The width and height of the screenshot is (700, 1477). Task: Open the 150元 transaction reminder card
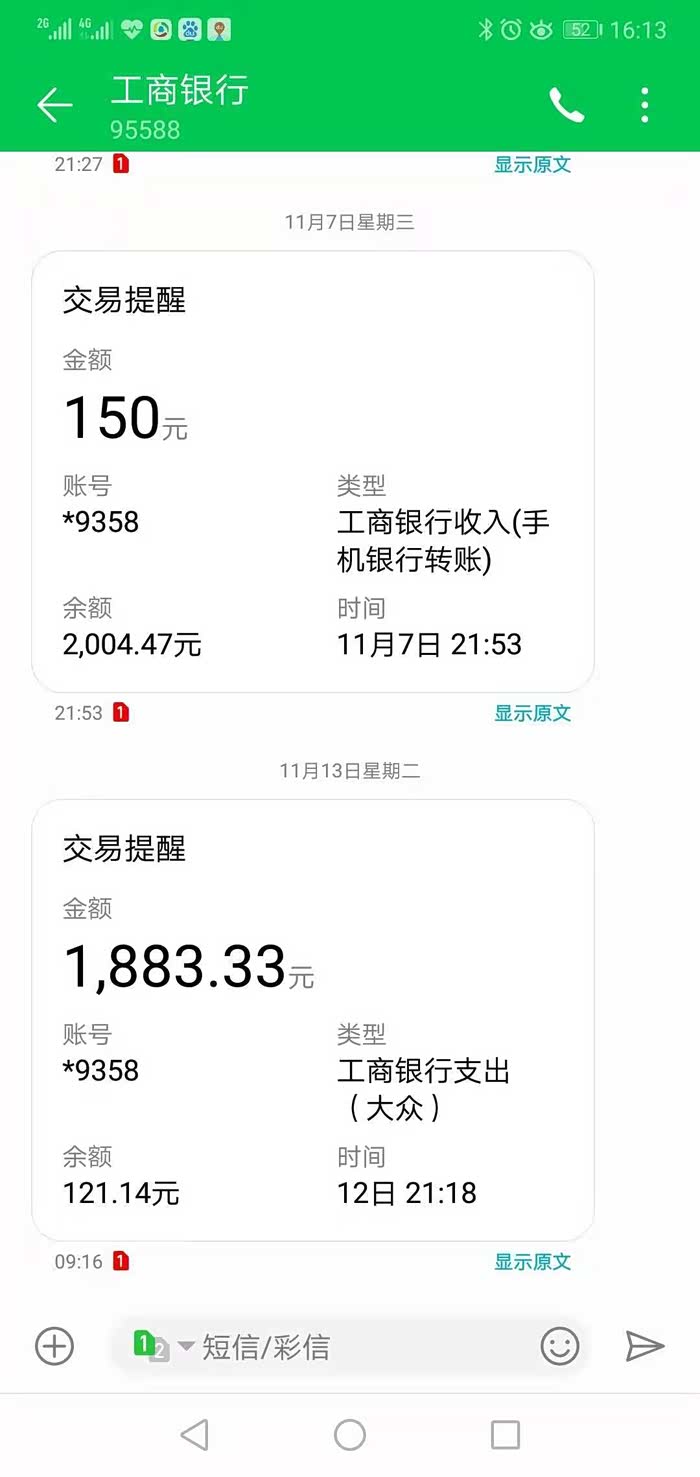[313, 471]
